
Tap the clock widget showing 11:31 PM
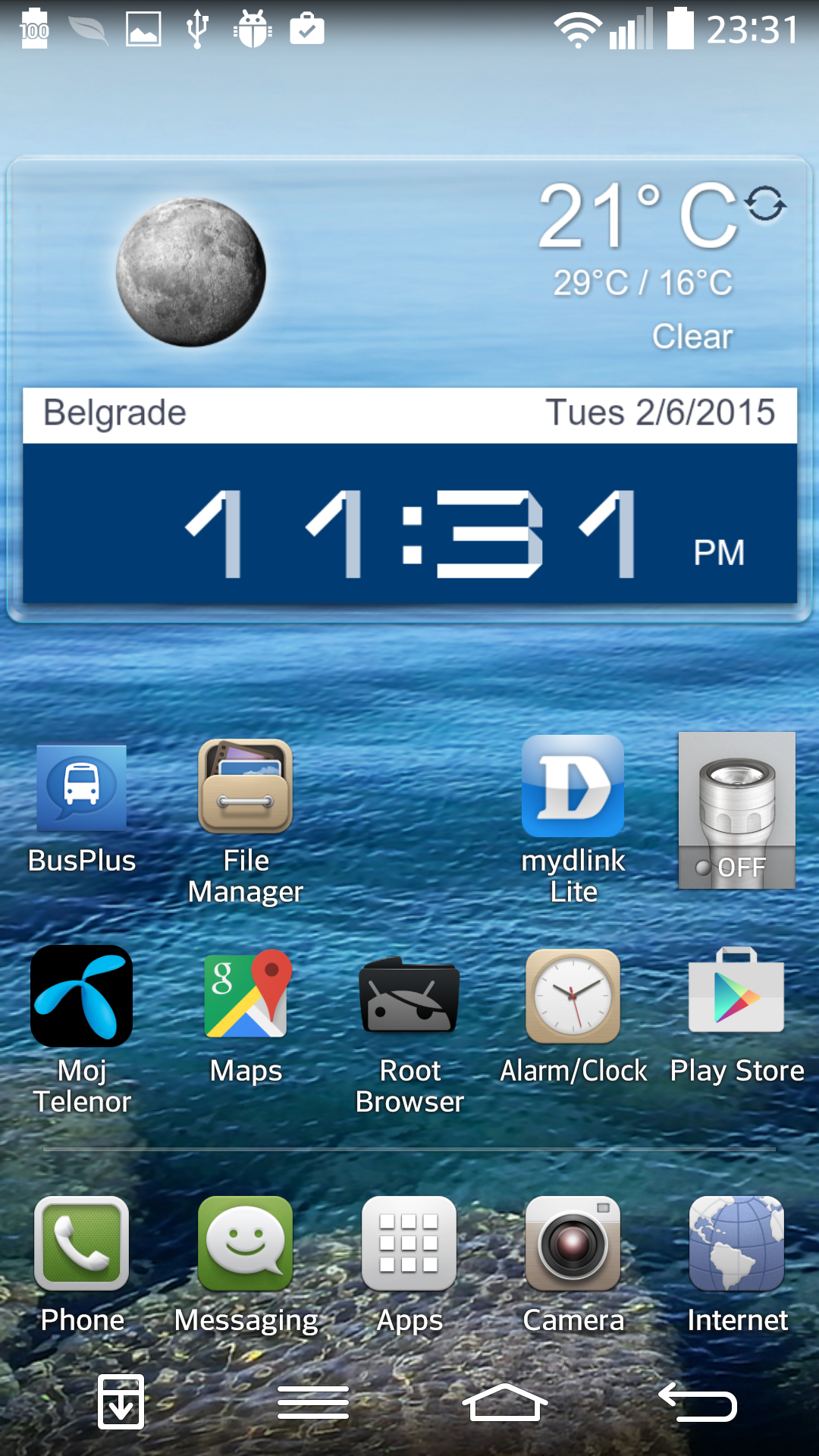click(409, 524)
